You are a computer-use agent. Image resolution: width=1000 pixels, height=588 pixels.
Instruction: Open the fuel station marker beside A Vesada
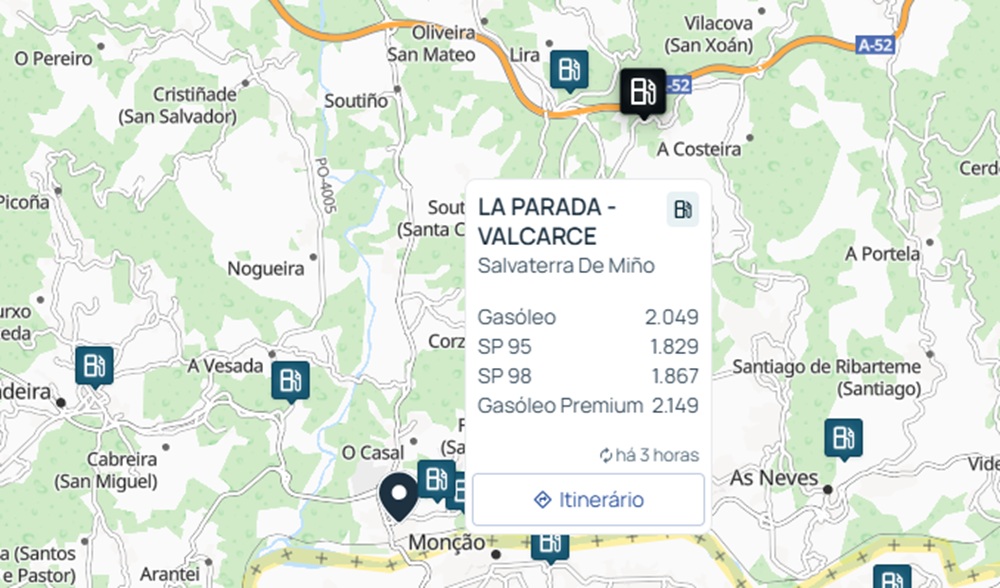click(290, 380)
